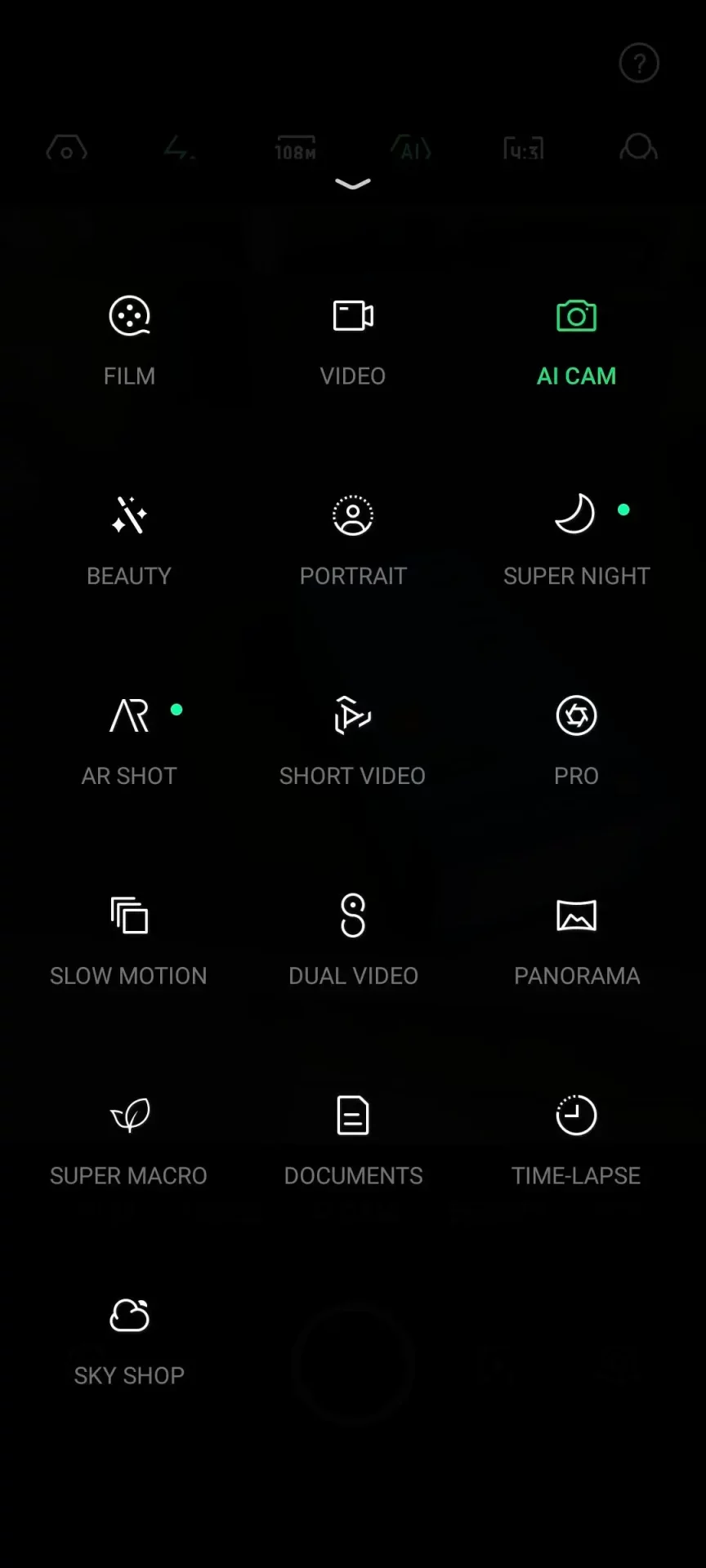The height and width of the screenshot is (1568, 706).
Task: Switch to Portrait mode
Action: click(353, 540)
